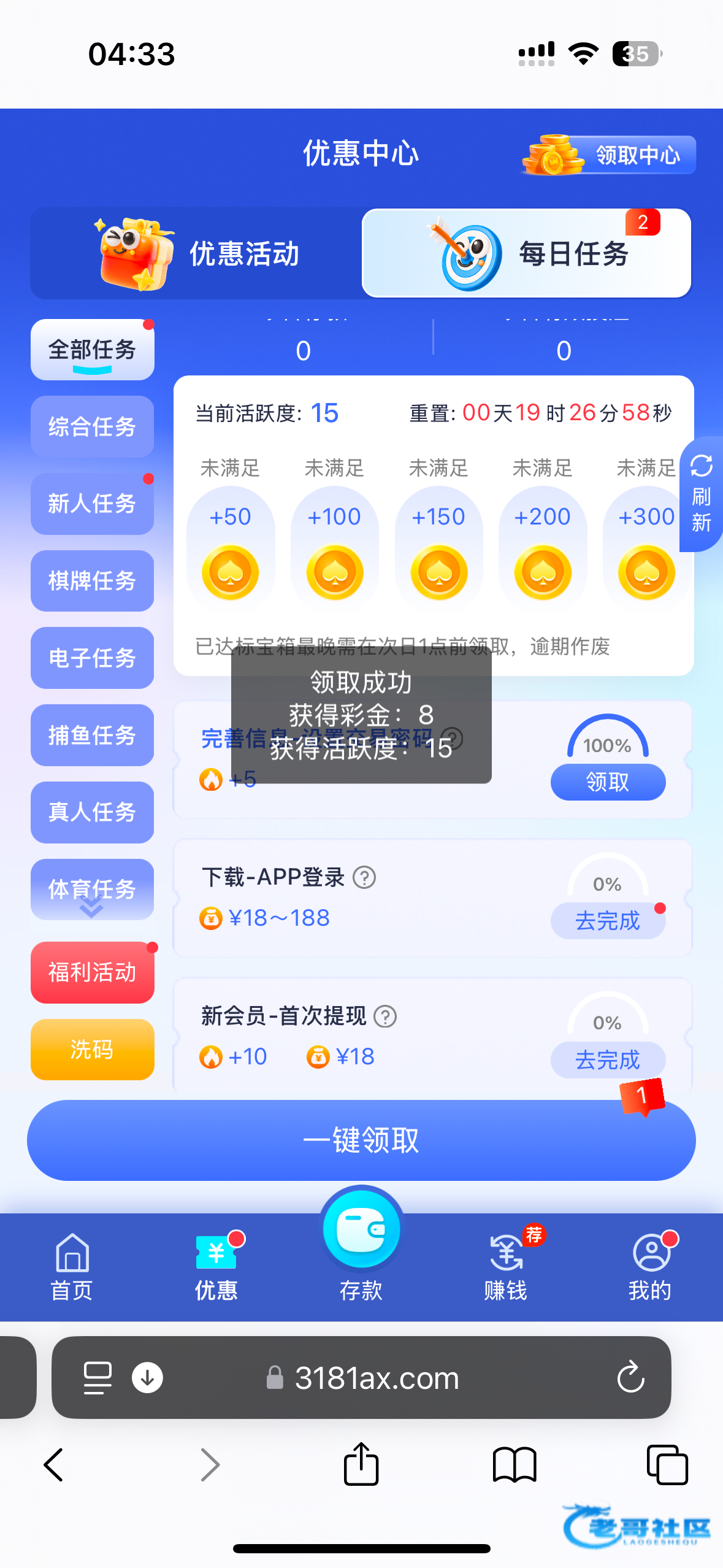The width and height of the screenshot is (723, 1568).
Task: Choose 电子任务 in the sidebar
Action: (x=92, y=658)
